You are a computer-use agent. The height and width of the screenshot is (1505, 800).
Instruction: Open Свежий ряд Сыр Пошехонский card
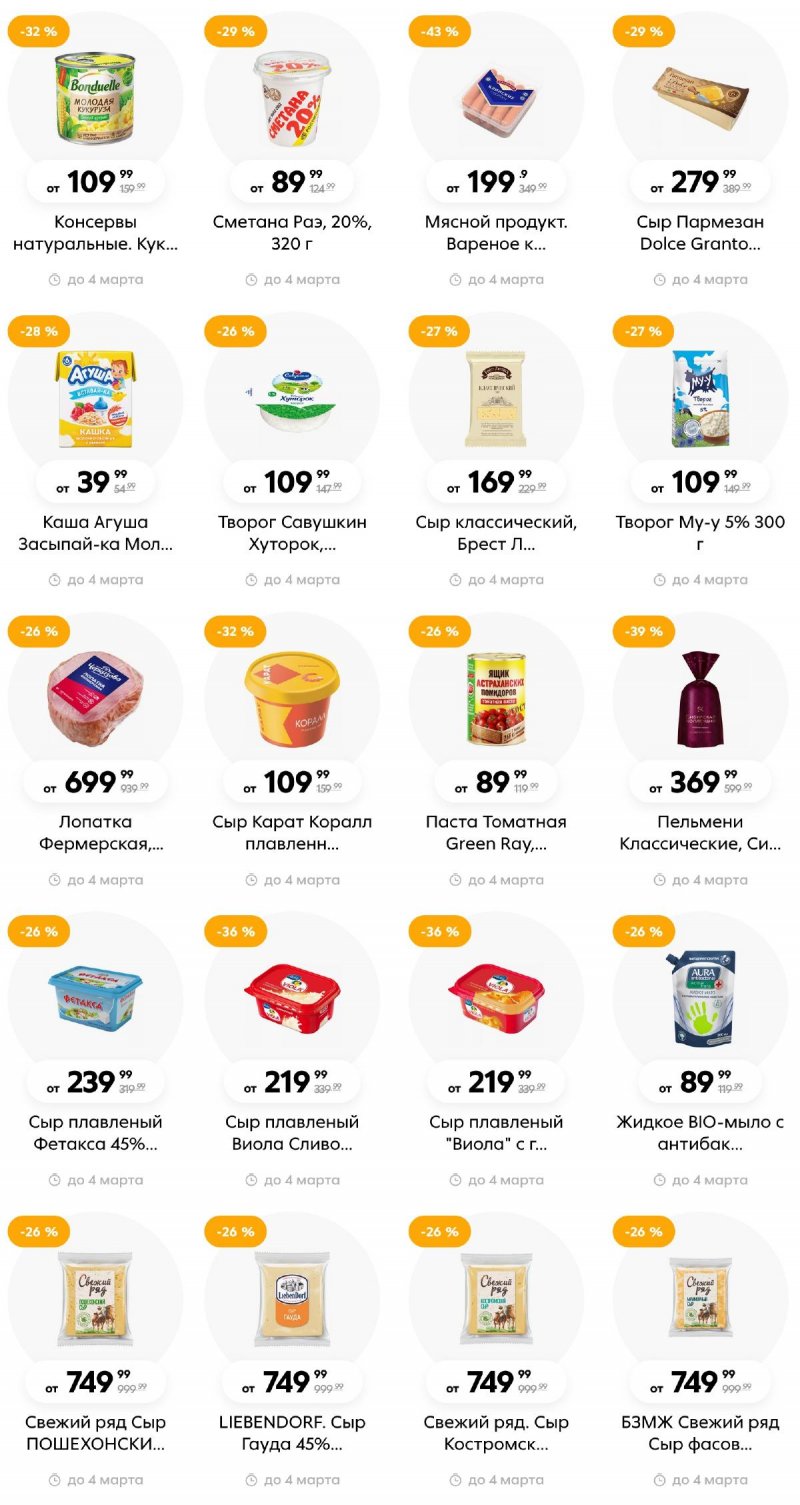point(95,1295)
